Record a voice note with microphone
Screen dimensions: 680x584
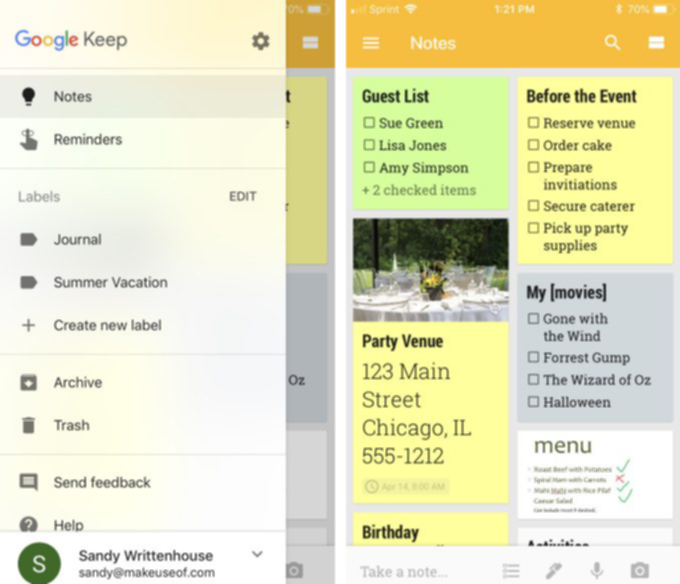tap(597, 571)
